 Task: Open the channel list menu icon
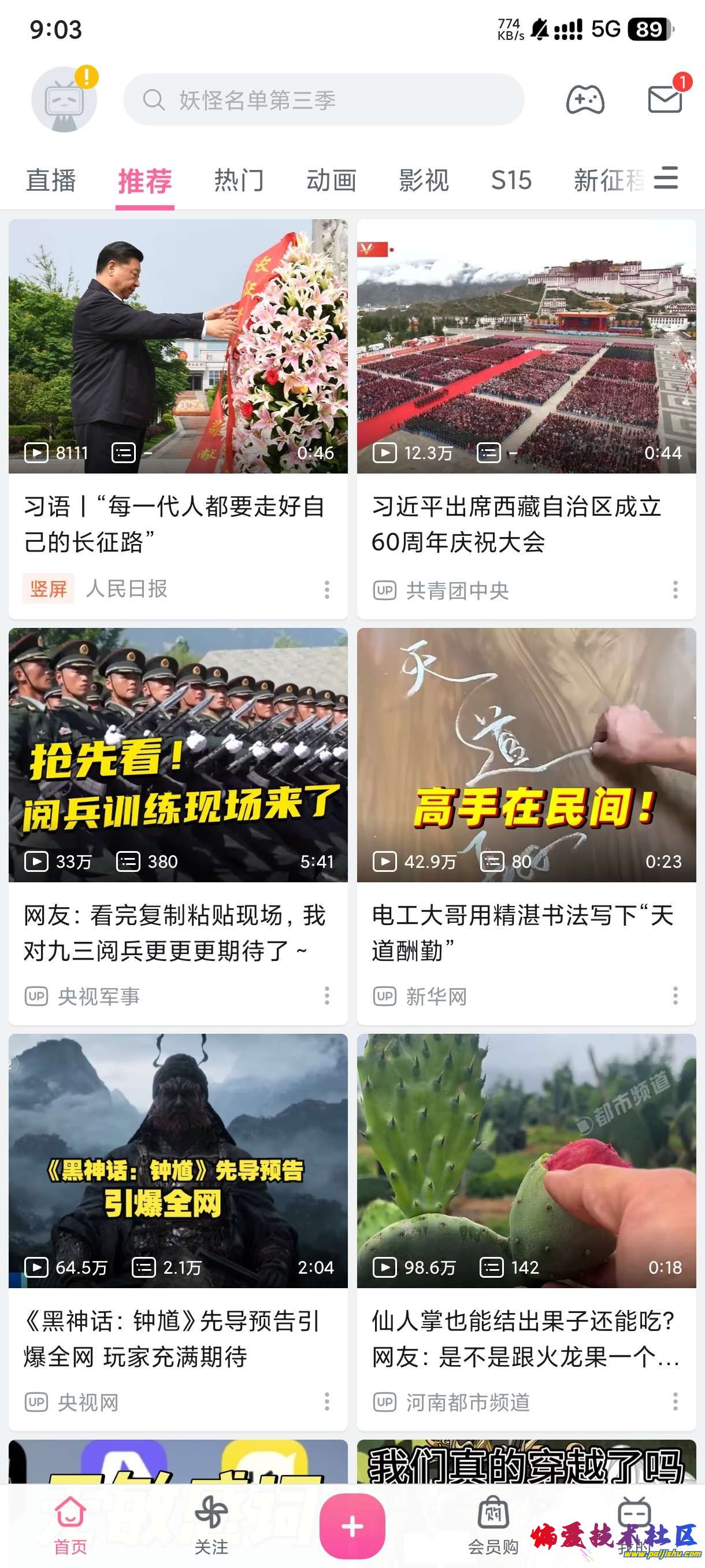(666, 178)
